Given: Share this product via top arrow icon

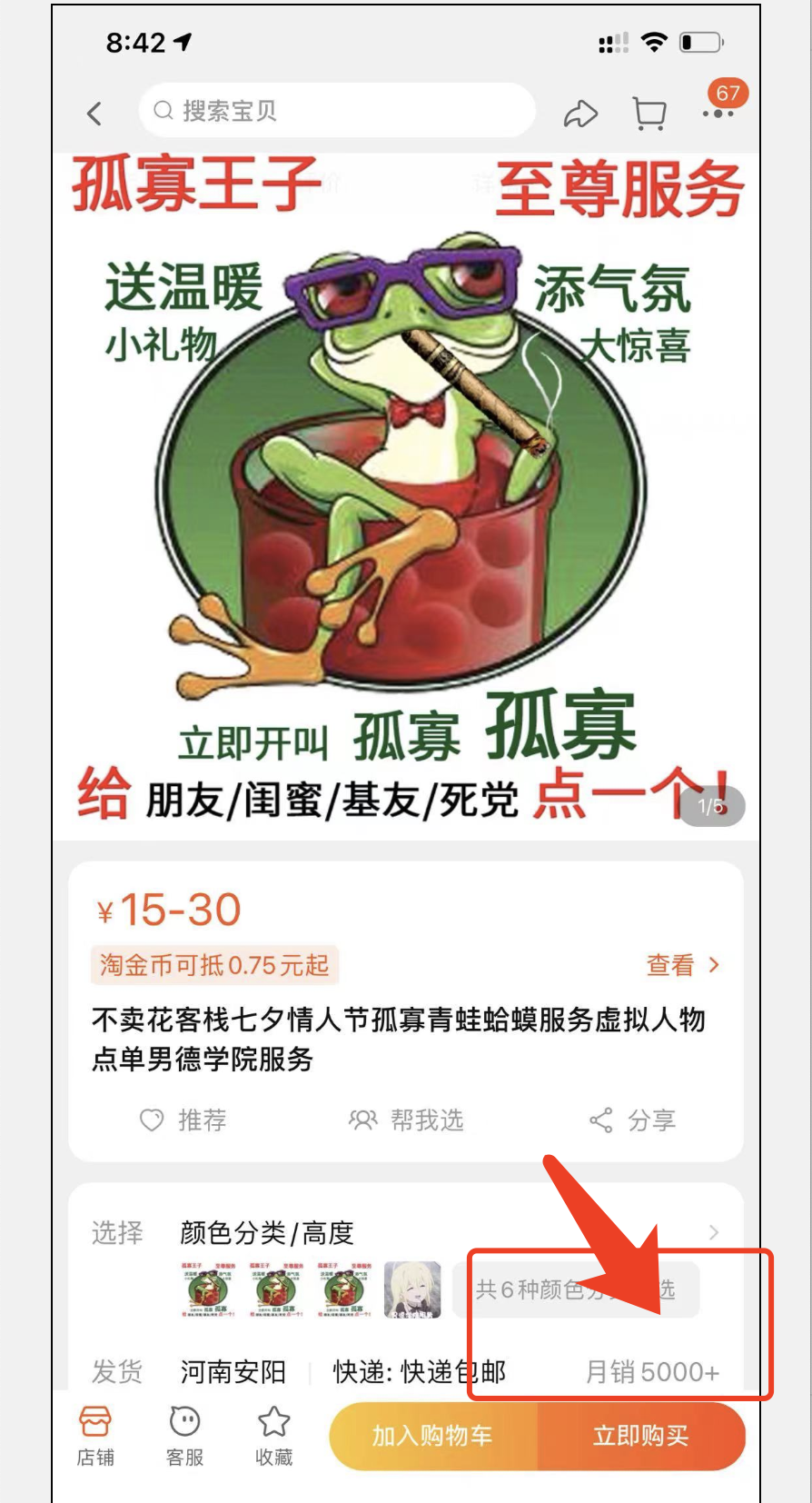Looking at the screenshot, I should coord(580,114).
